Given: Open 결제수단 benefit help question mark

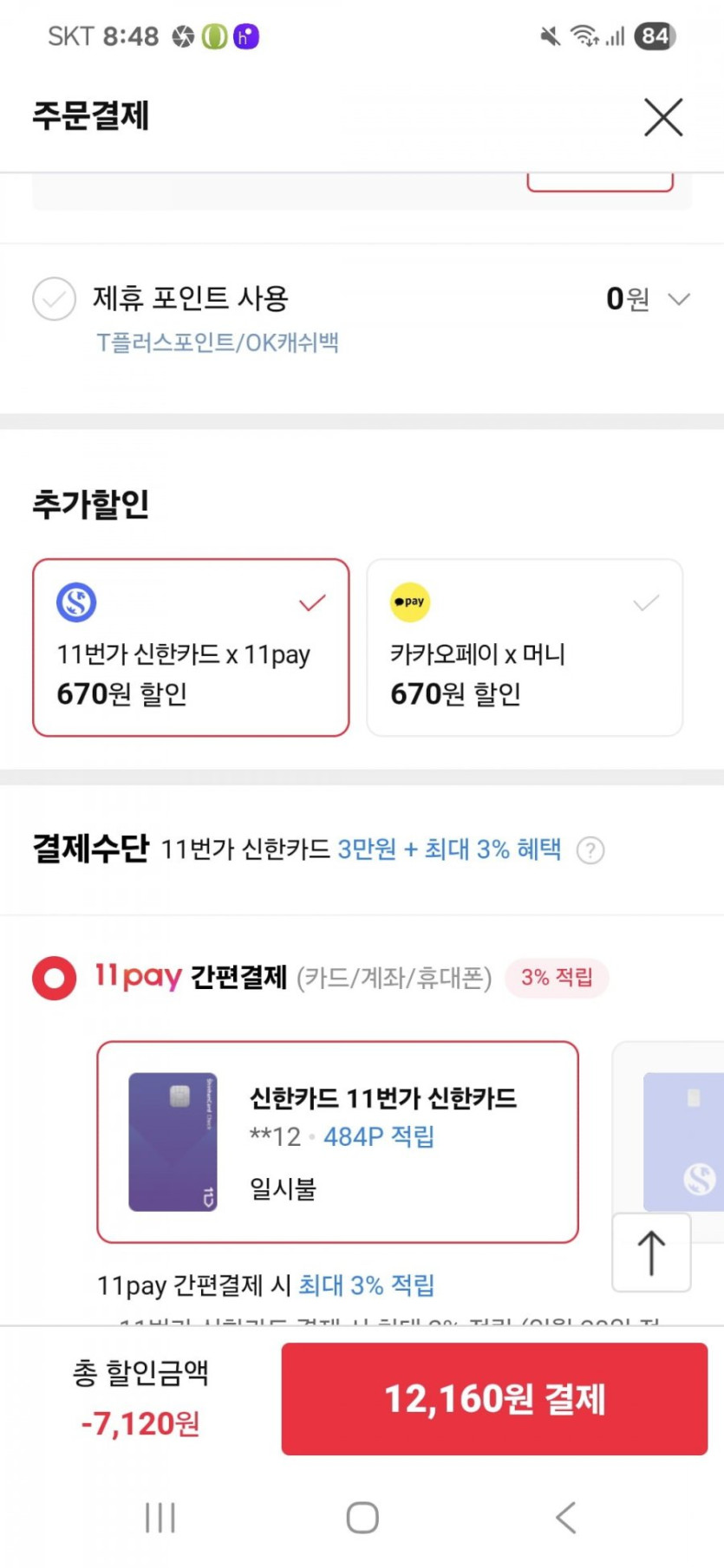Looking at the screenshot, I should tap(590, 850).
